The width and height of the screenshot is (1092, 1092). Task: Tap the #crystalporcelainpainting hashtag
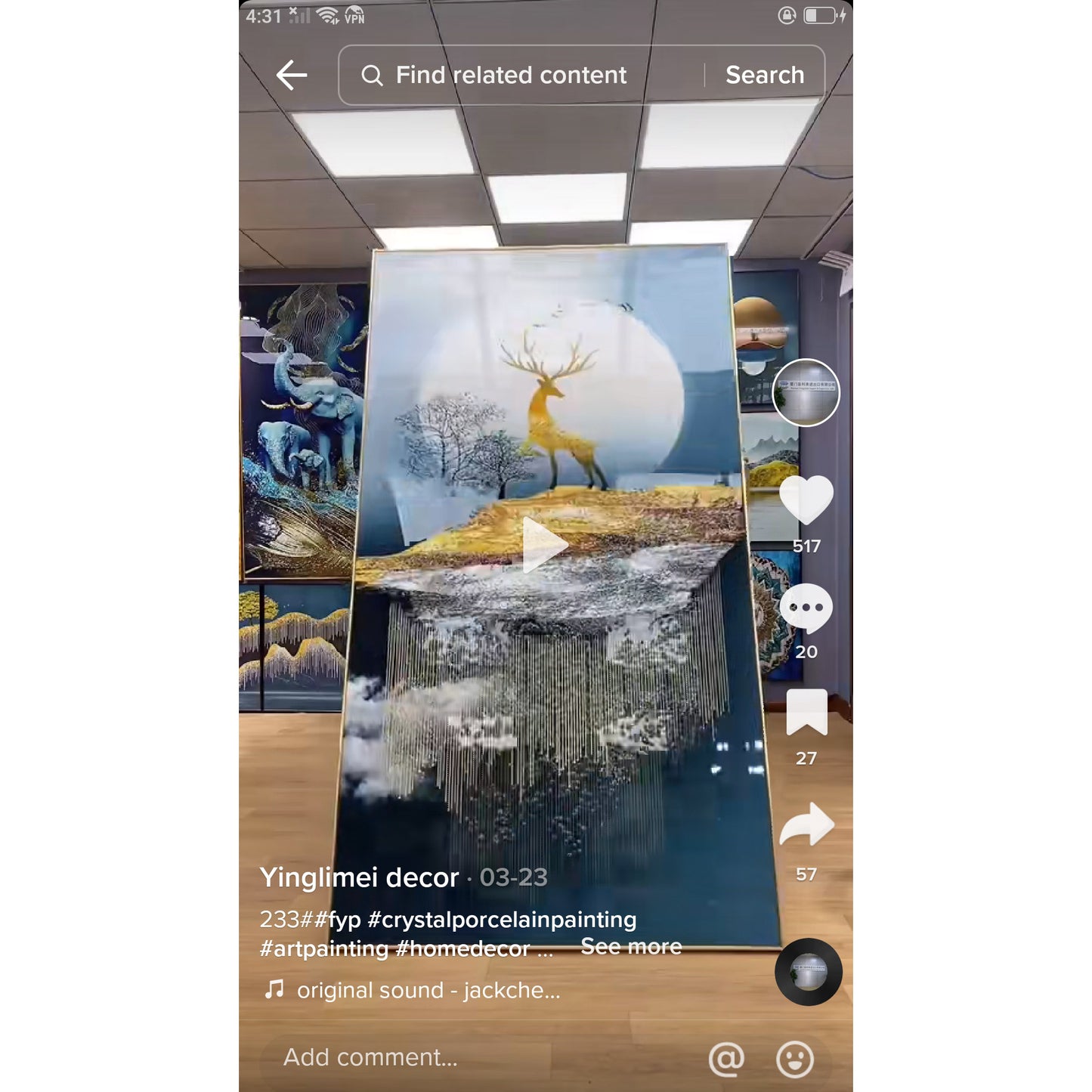(502, 920)
